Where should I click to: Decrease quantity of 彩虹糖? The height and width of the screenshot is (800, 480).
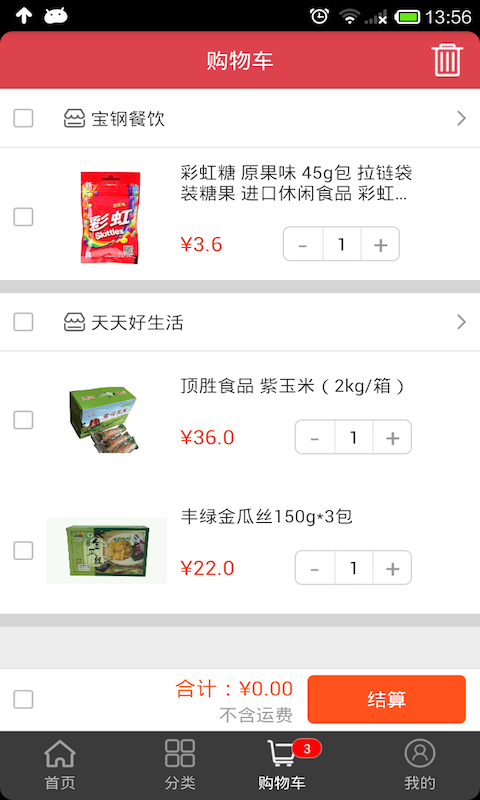tap(303, 244)
